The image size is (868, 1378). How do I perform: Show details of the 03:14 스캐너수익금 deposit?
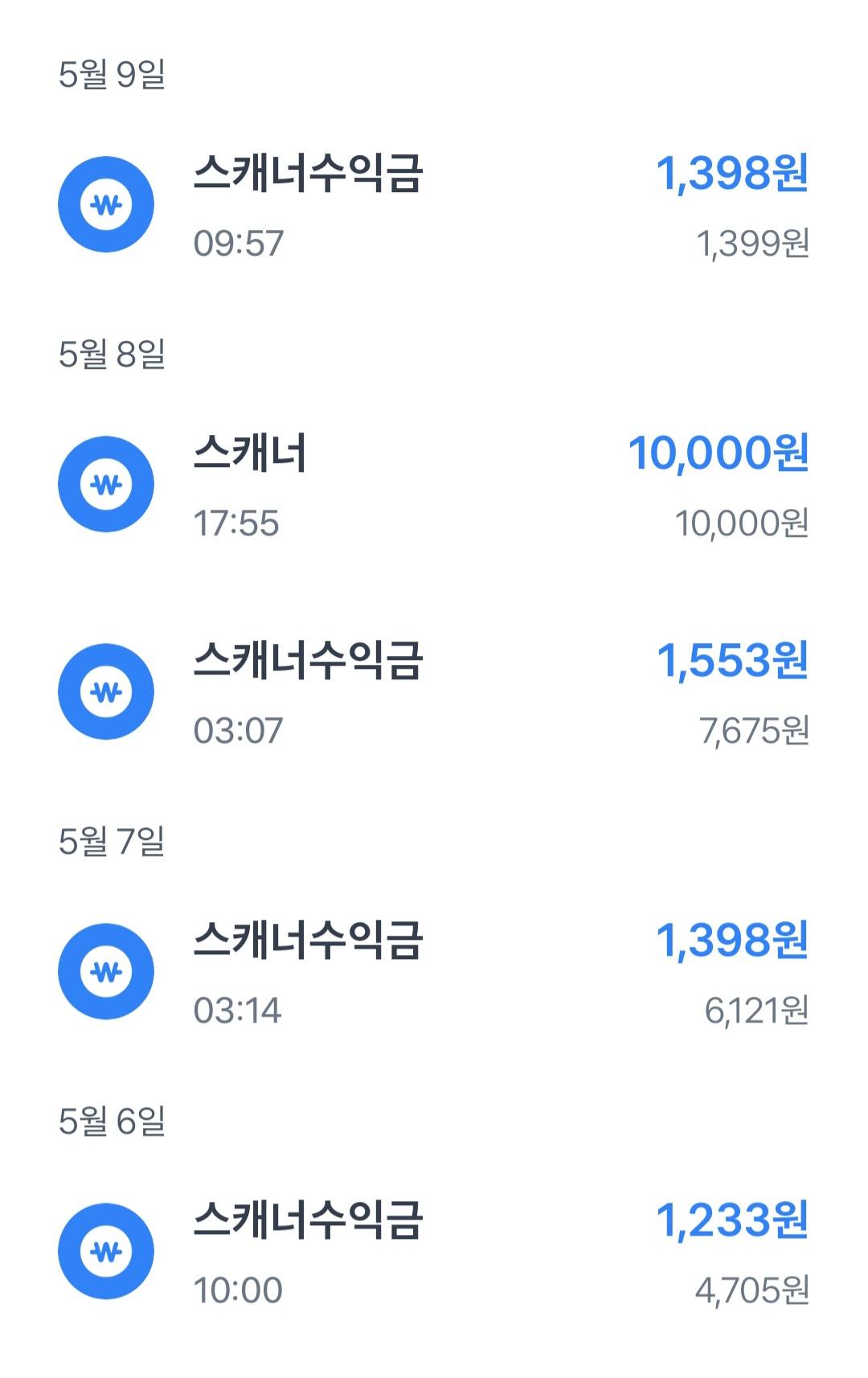click(x=434, y=973)
